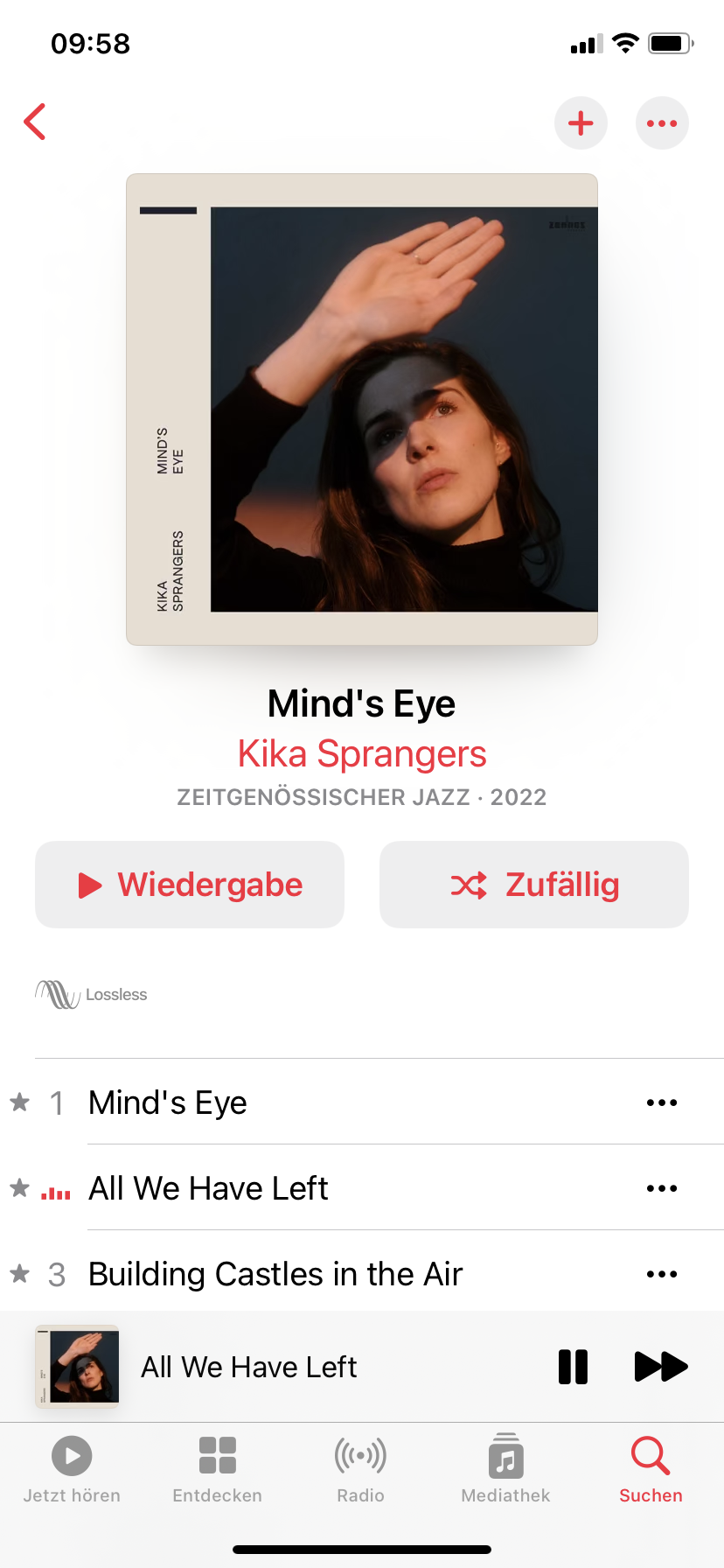Switch to Entdecken tab
The height and width of the screenshot is (1568, 724).
point(217,1470)
